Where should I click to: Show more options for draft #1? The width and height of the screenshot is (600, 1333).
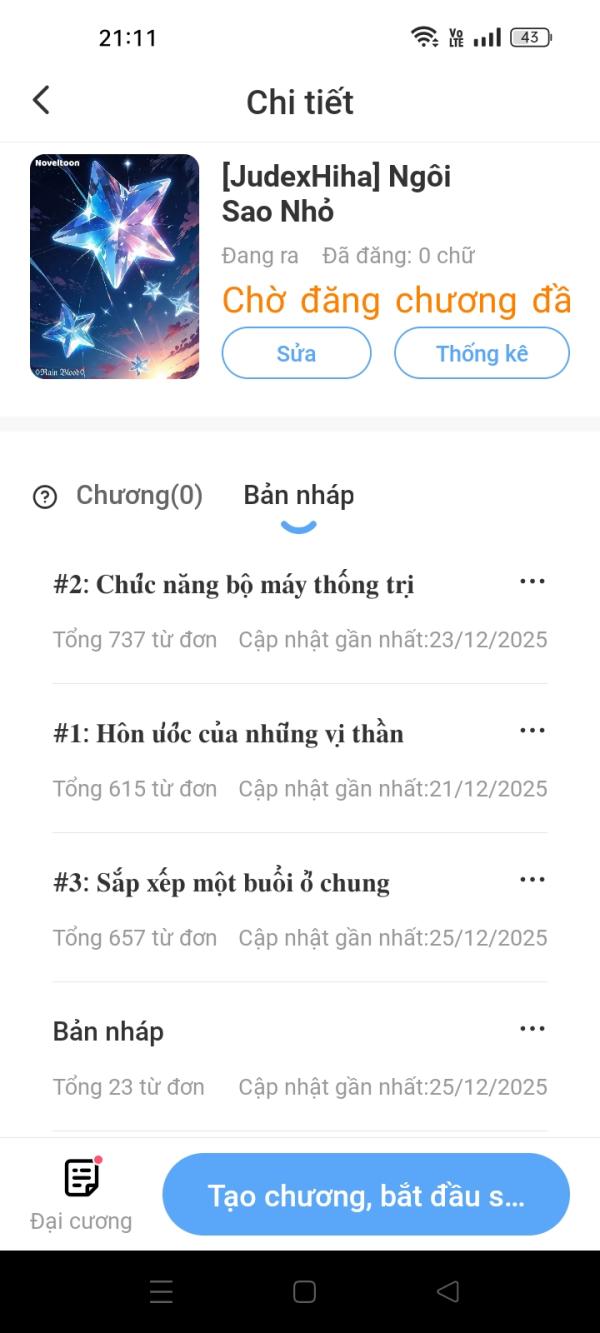532,731
